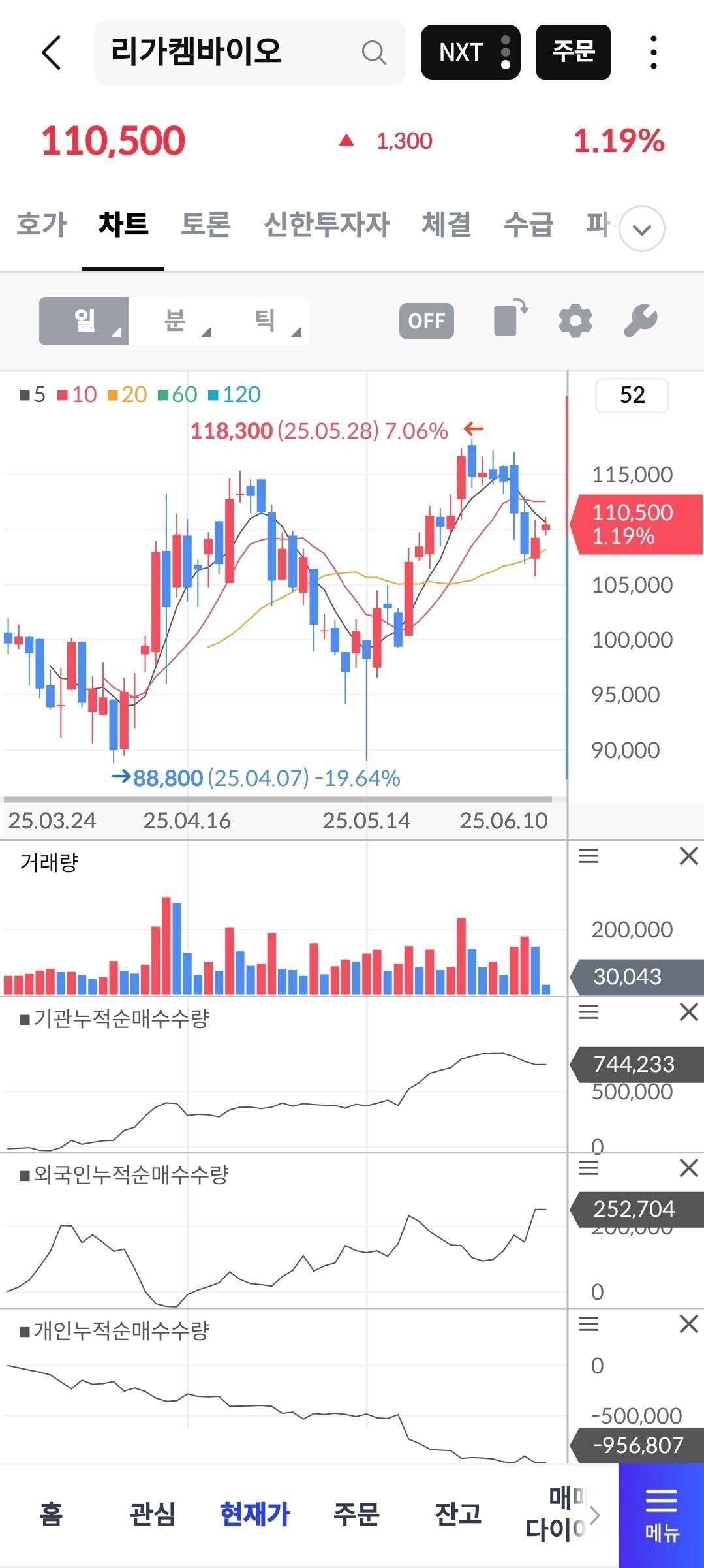Screen dimensions: 704x1568
Task: Tap the 주문 order button
Action: (x=573, y=52)
